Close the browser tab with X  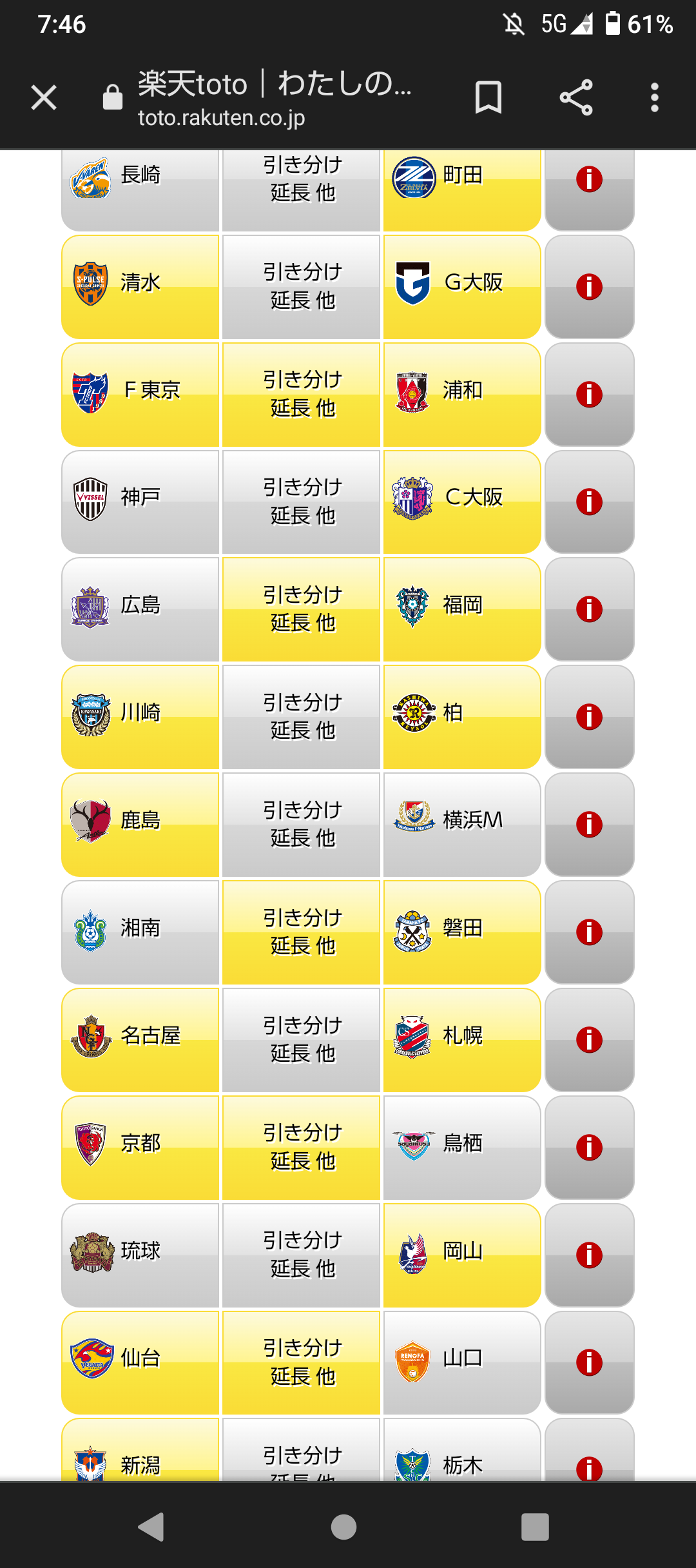(44, 98)
